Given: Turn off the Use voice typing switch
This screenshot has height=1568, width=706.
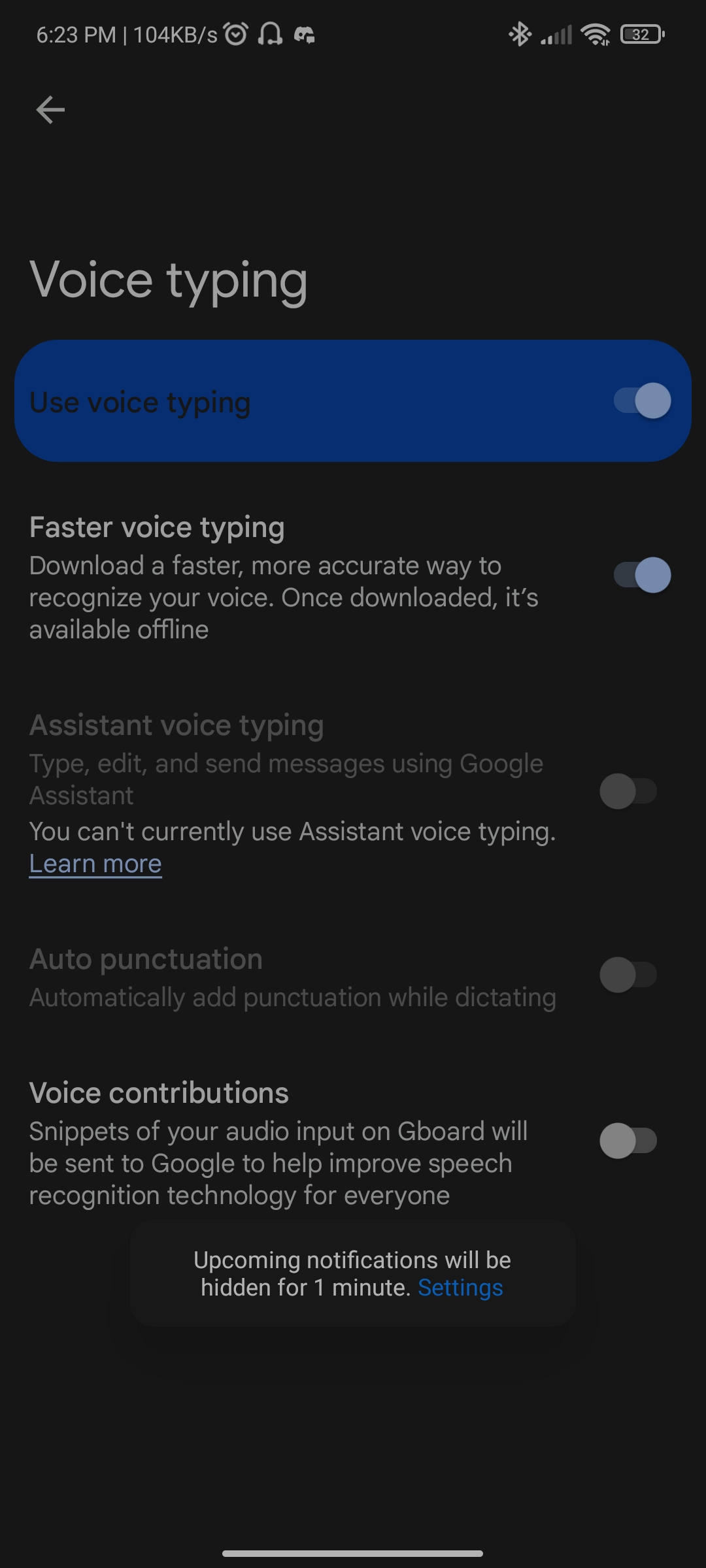Looking at the screenshot, I should point(642,400).
